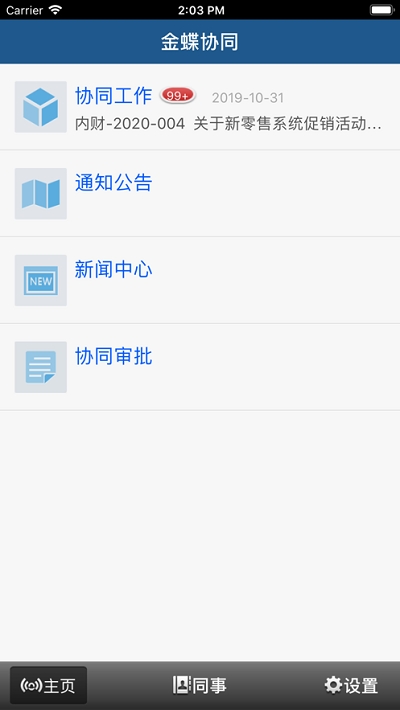The image size is (400, 710).
Task: Open the 设置 settings tab
Action: (x=352, y=686)
